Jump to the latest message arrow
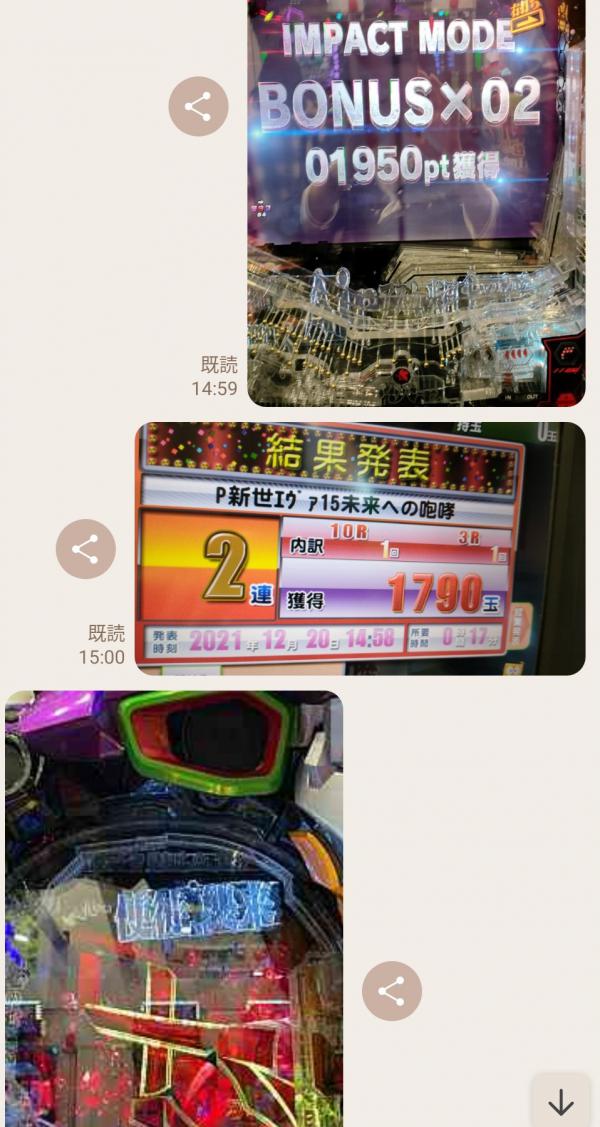The width and height of the screenshot is (600, 1127). pyautogui.click(x=561, y=1102)
